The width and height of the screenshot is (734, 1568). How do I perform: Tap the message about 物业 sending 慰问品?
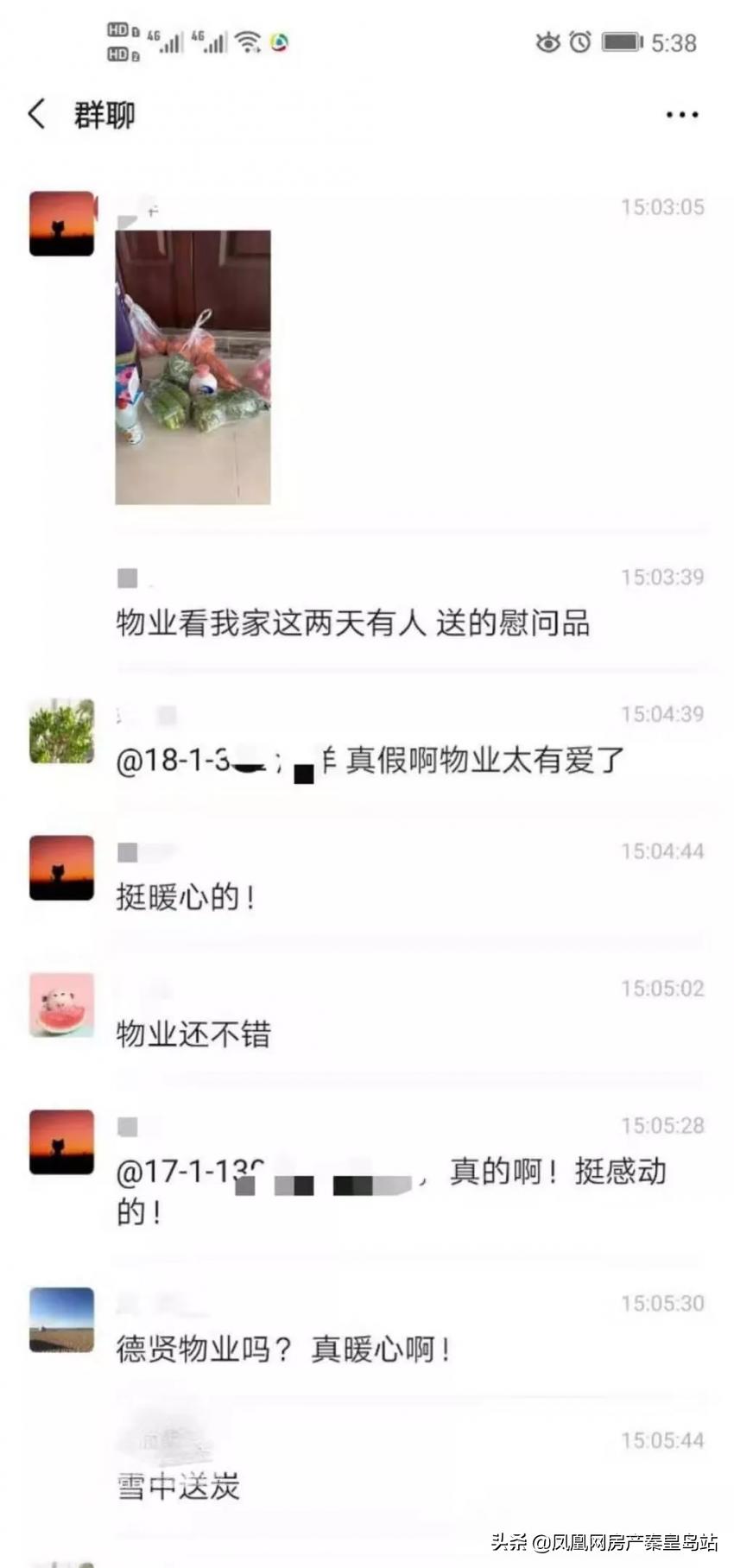click(354, 623)
